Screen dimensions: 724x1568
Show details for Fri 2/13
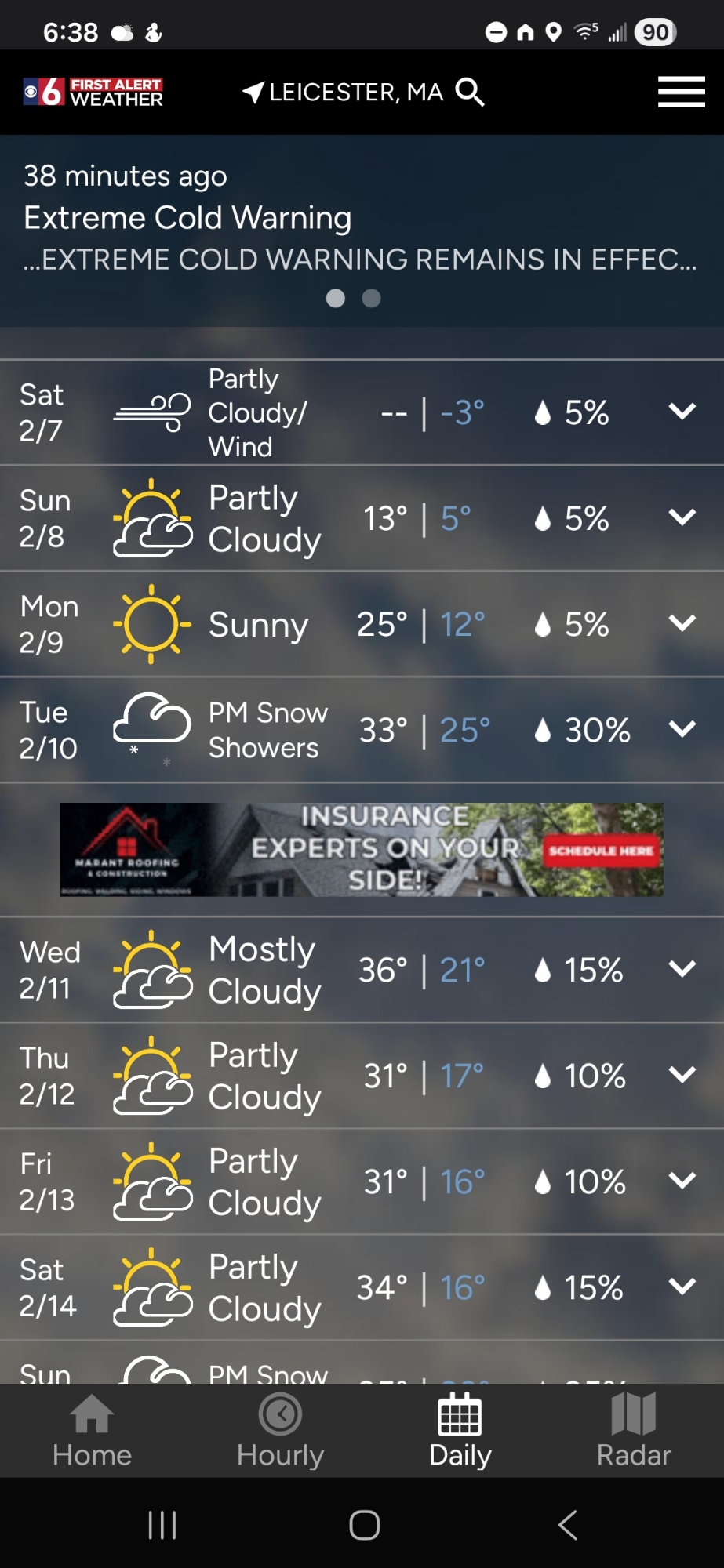pos(682,1181)
